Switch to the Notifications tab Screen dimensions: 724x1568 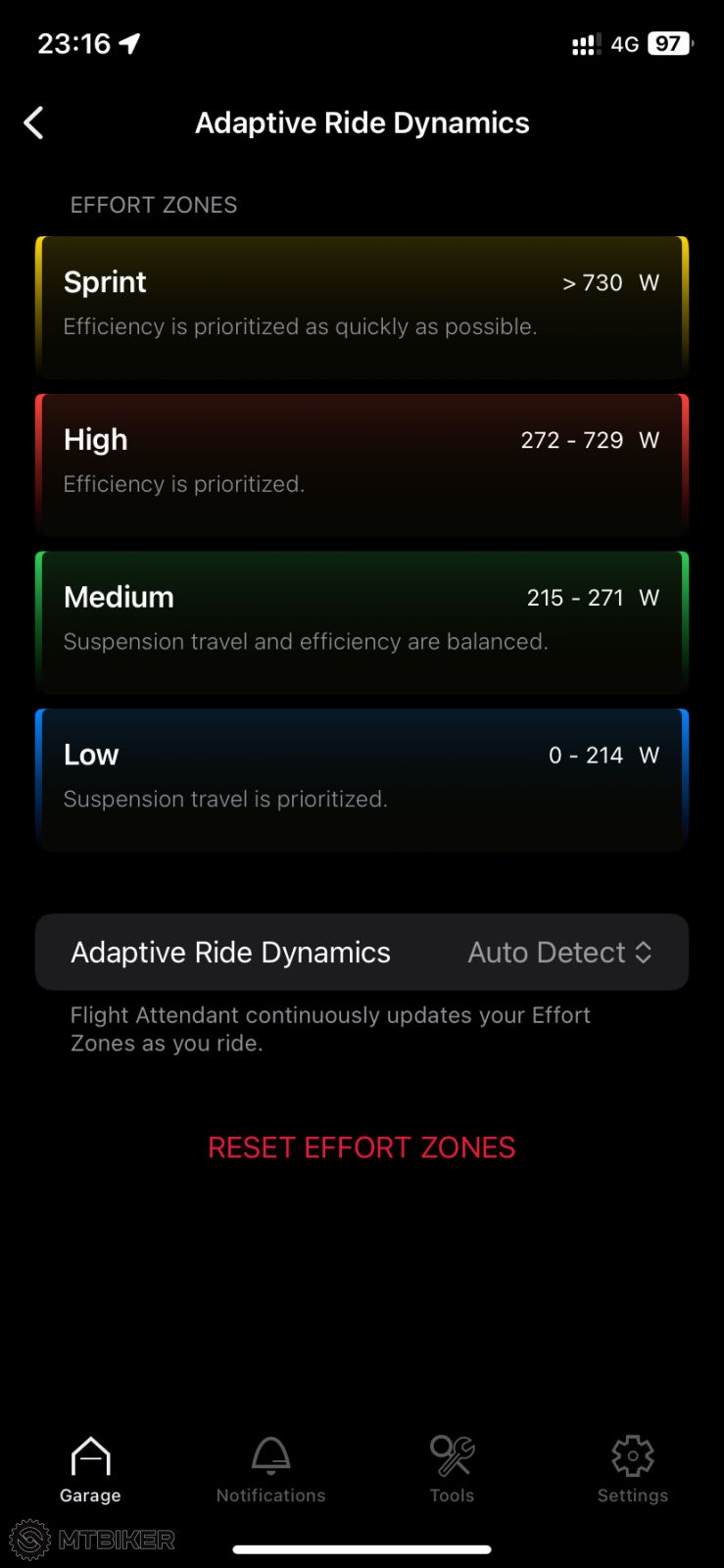(x=270, y=1469)
